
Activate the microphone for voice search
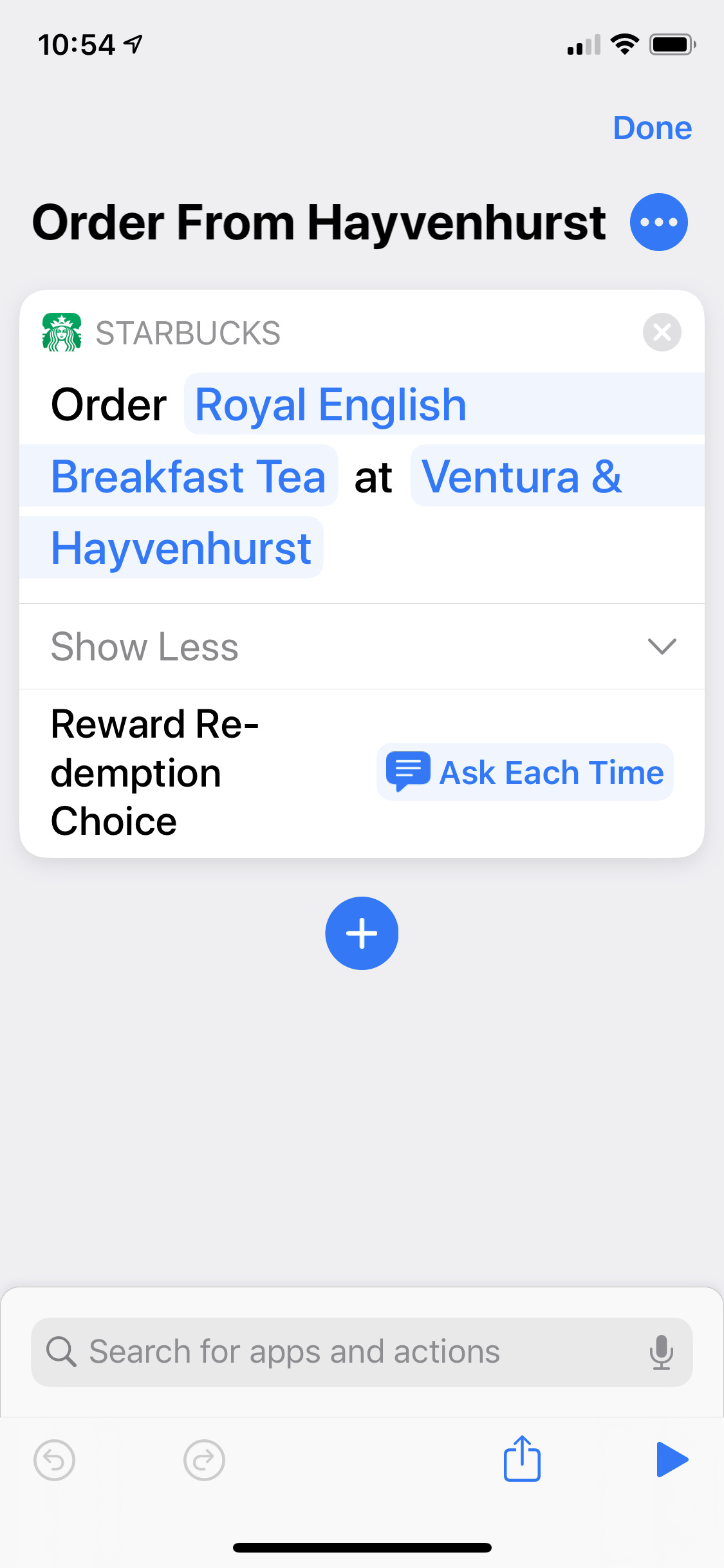click(x=660, y=1352)
